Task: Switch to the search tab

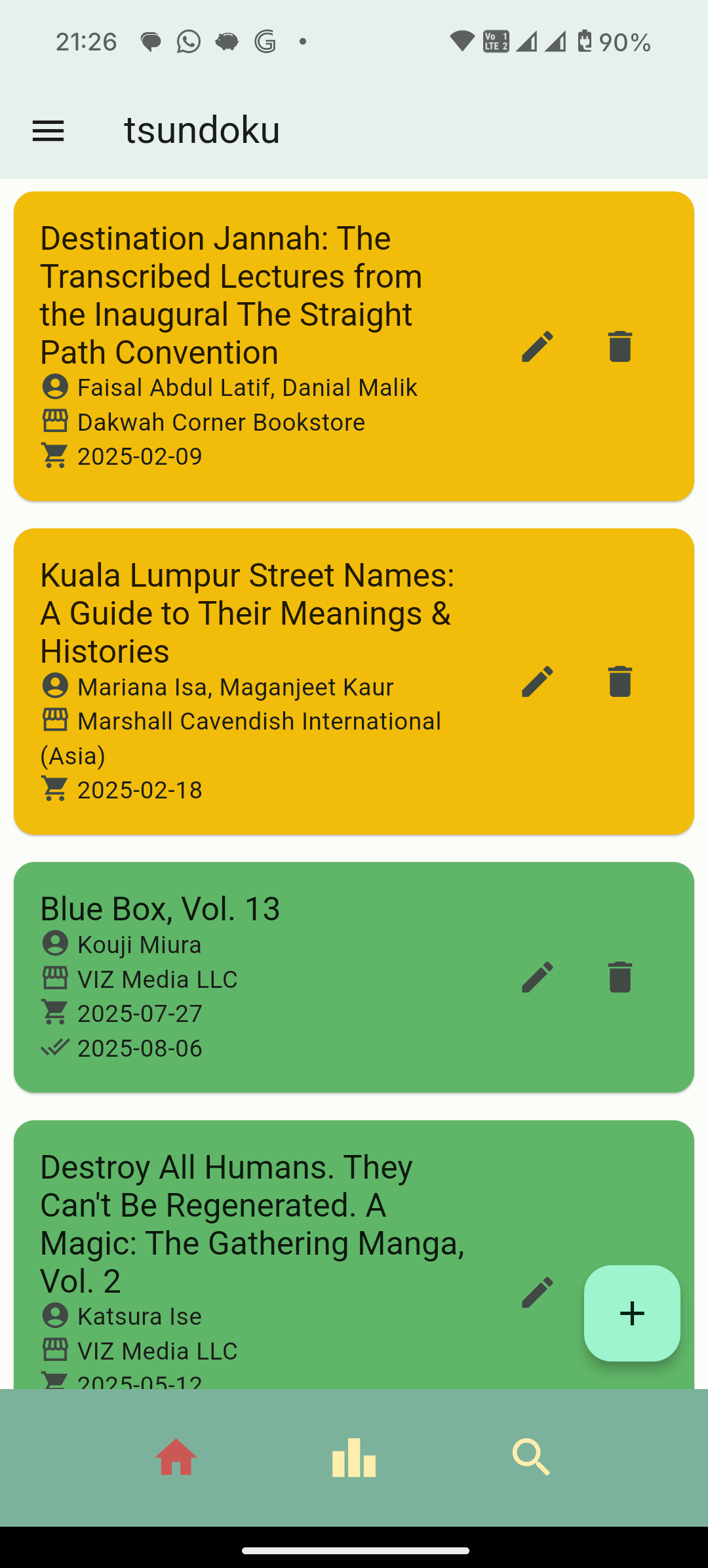Action: [531, 1457]
